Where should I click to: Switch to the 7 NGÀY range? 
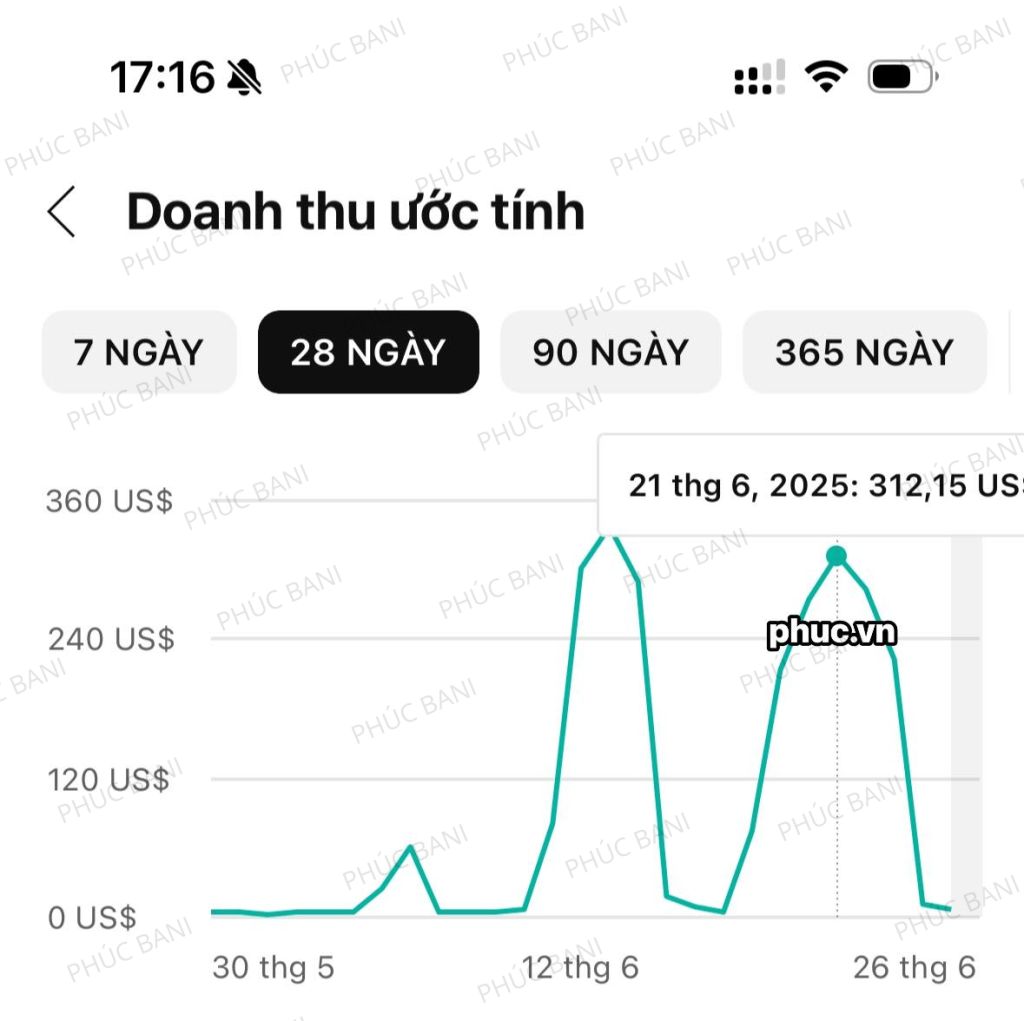pyautogui.click(x=139, y=352)
